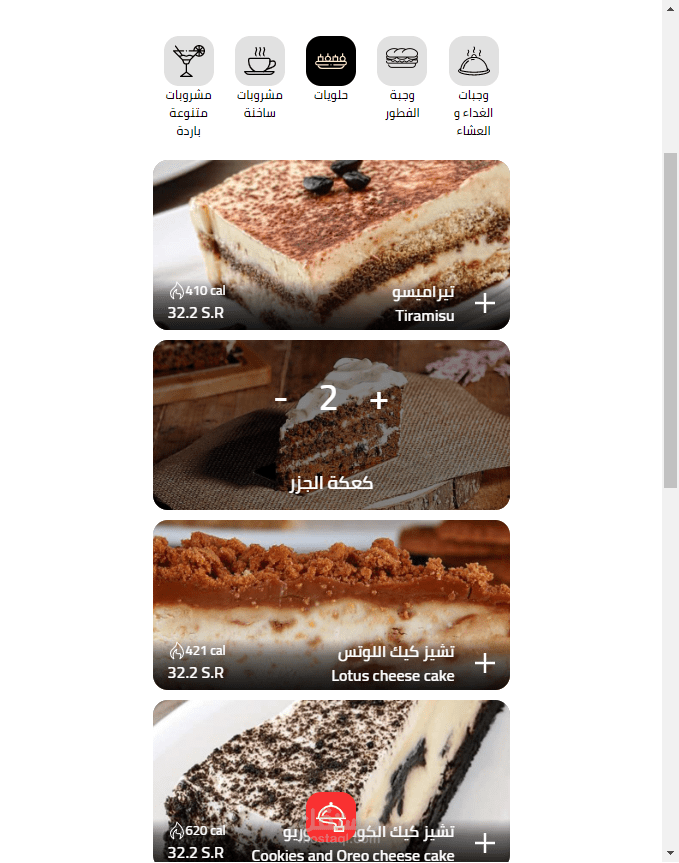Select the حلويات desserts category
This screenshot has height=863, width=679.
point(331,62)
